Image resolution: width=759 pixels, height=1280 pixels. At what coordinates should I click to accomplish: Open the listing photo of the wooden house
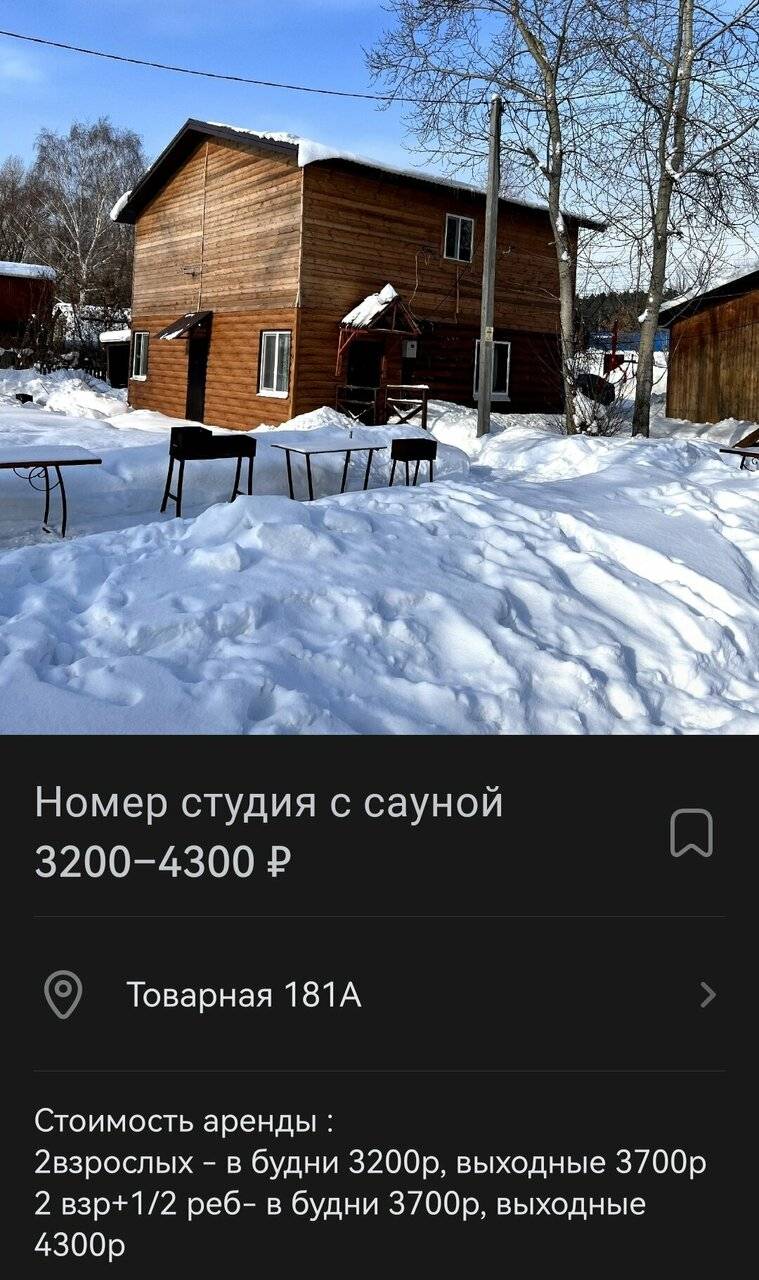tap(379, 366)
